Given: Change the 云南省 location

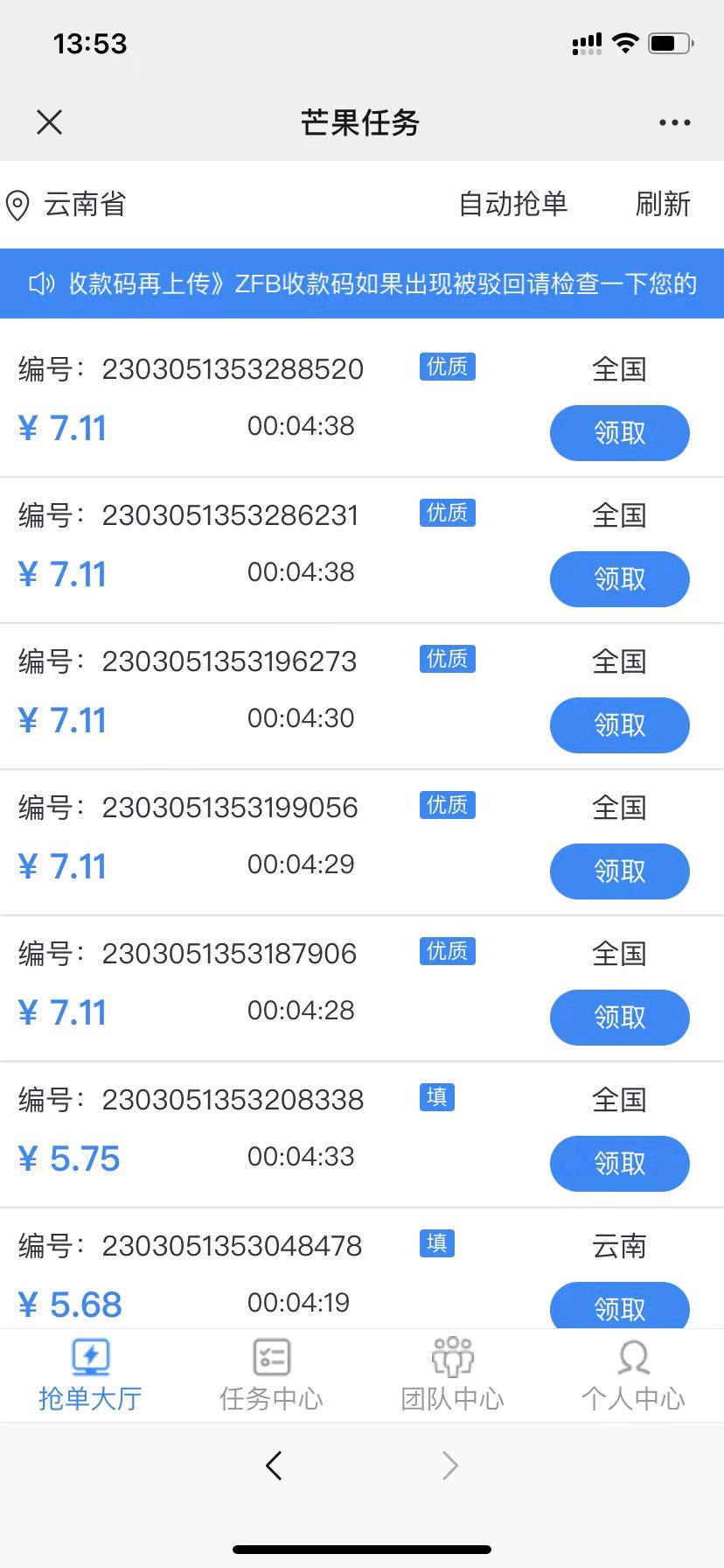Looking at the screenshot, I should tap(66, 205).
